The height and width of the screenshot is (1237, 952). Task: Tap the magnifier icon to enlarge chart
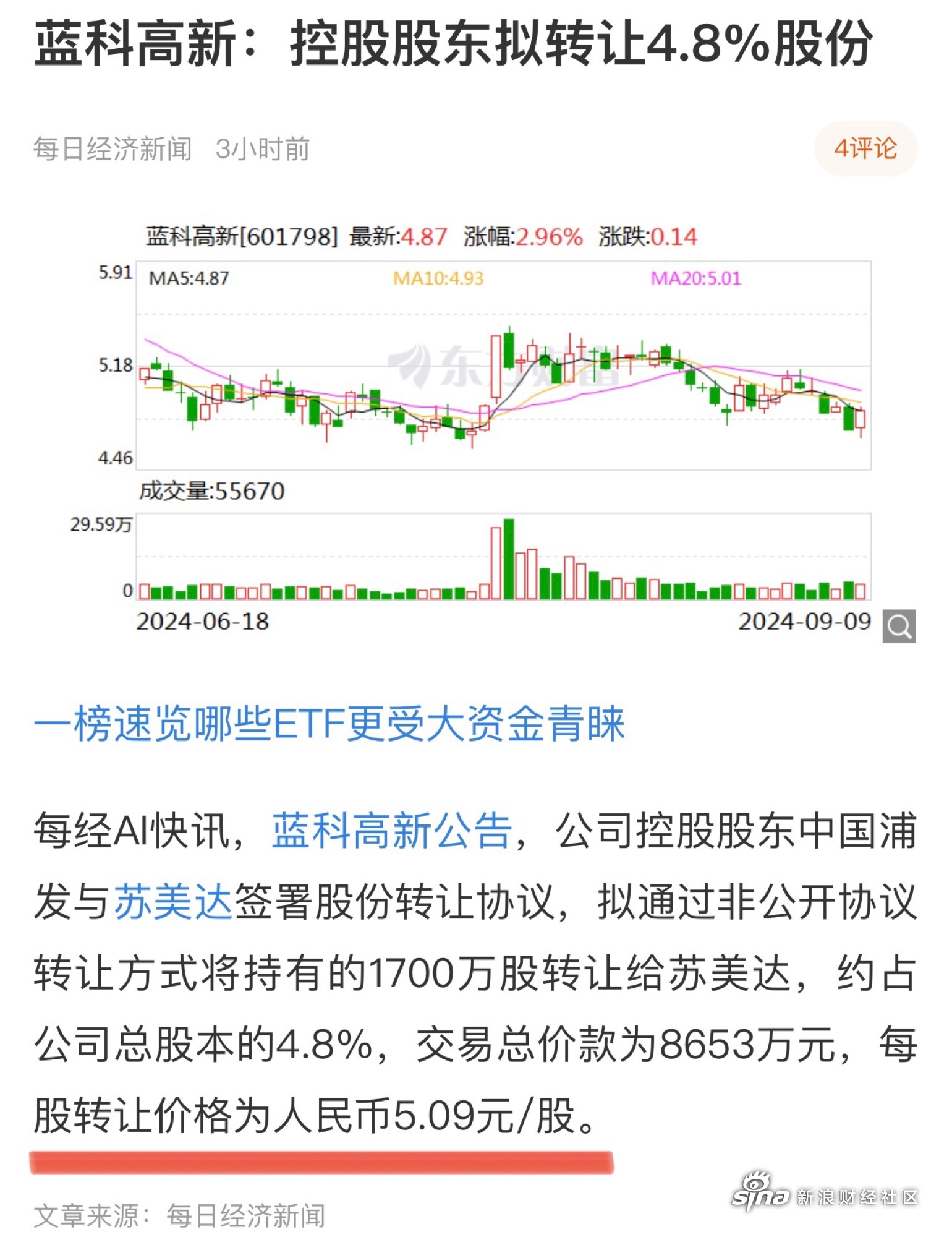[898, 627]
